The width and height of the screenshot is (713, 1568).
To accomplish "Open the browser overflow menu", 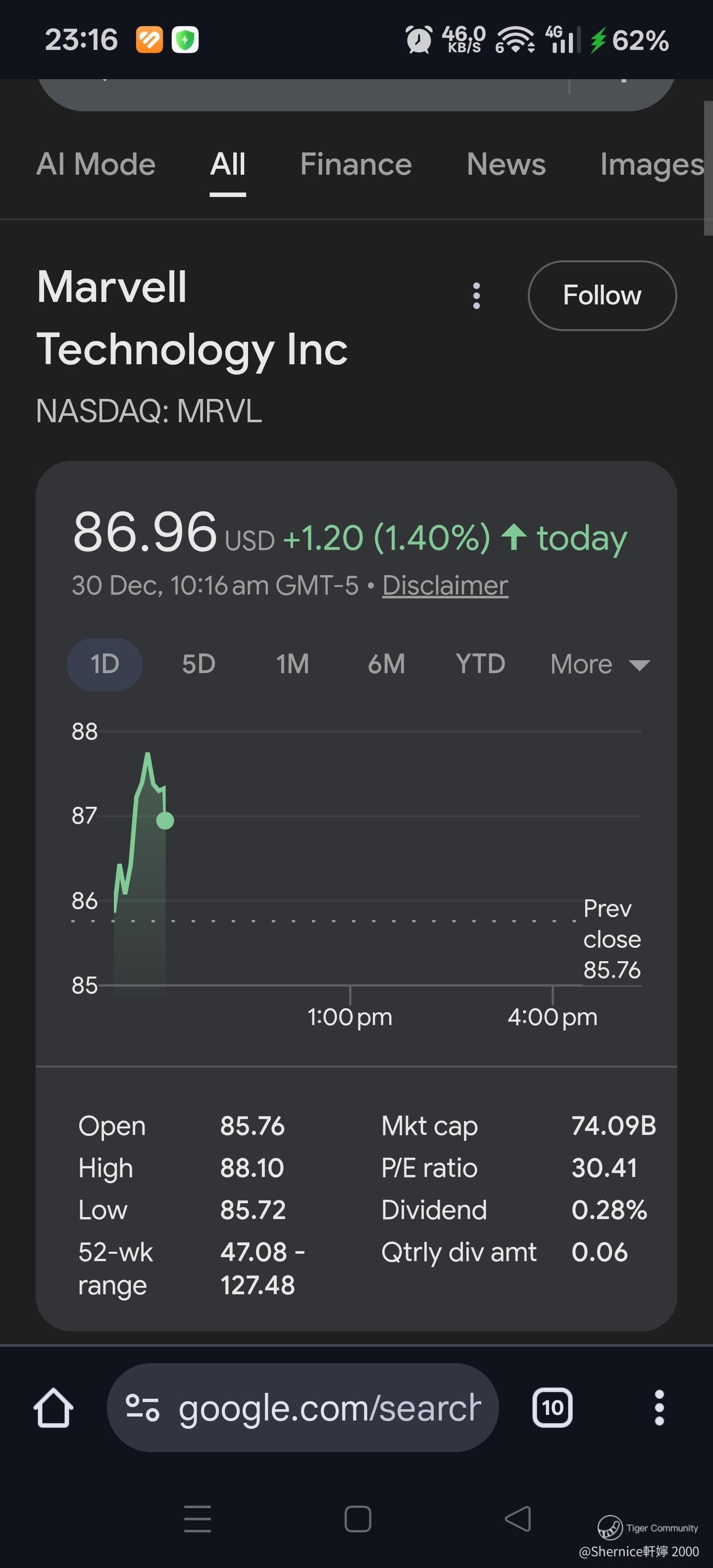I will pos(659,1408).
